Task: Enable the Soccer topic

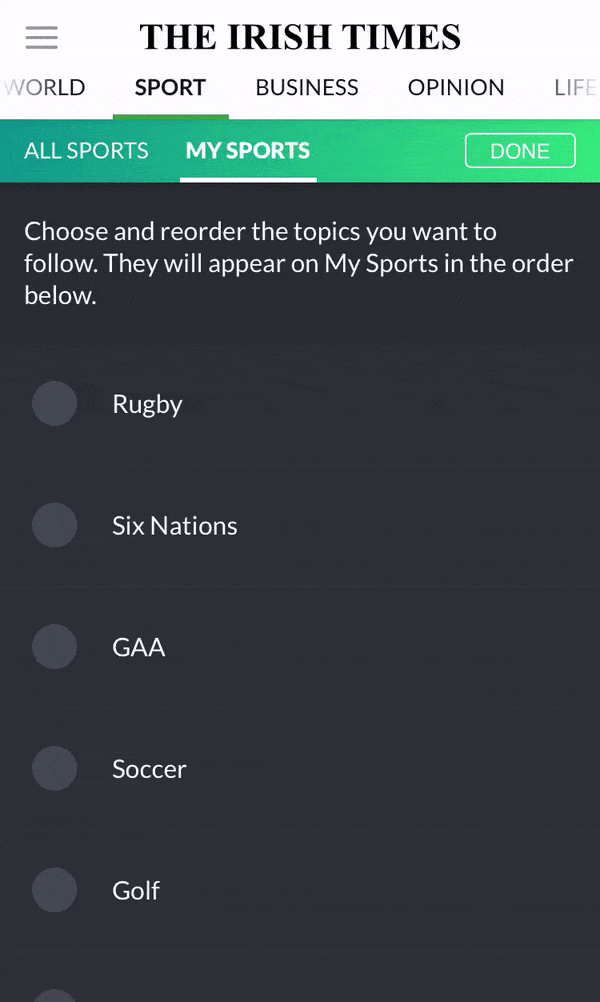Action: pos(54,768)
